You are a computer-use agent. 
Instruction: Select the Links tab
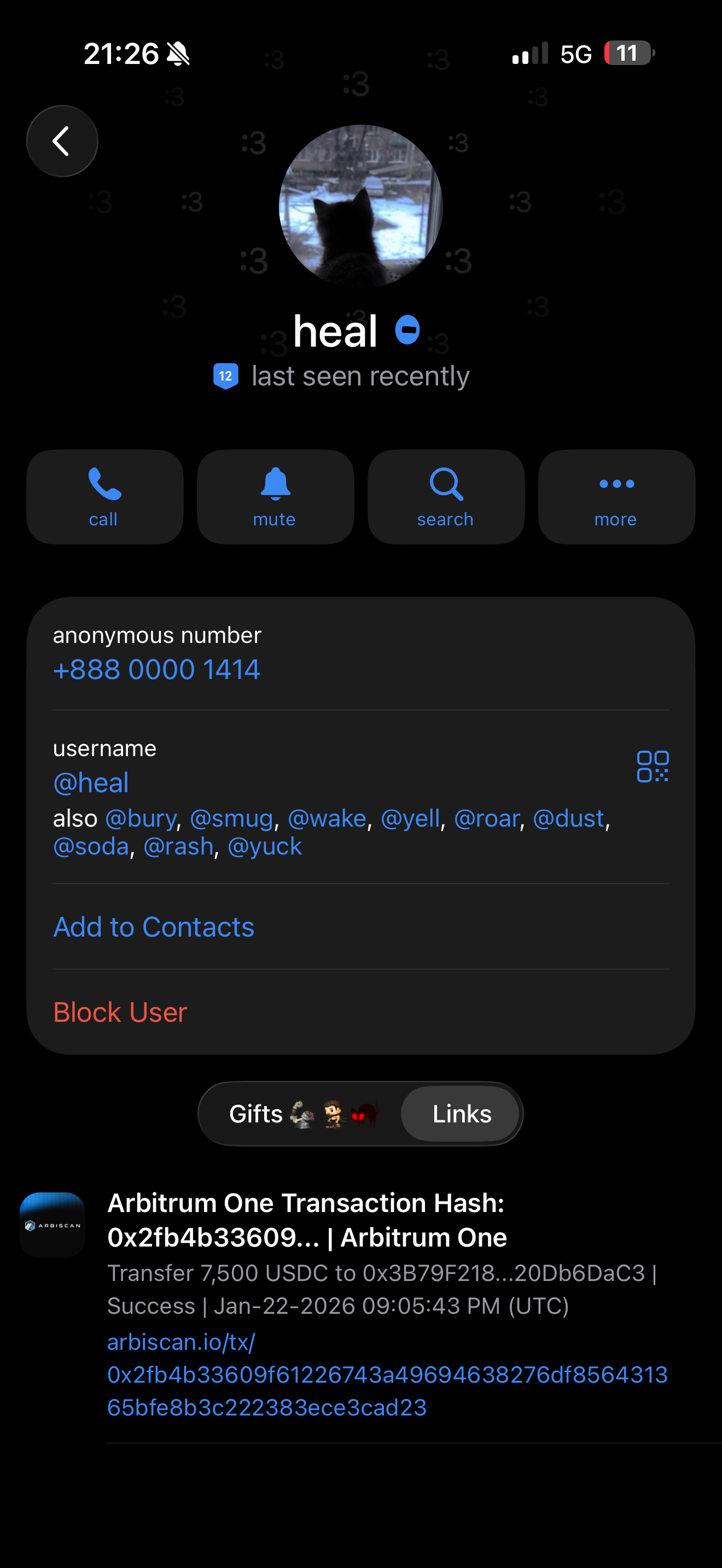pyautogui.click(x=461, y=1114)
